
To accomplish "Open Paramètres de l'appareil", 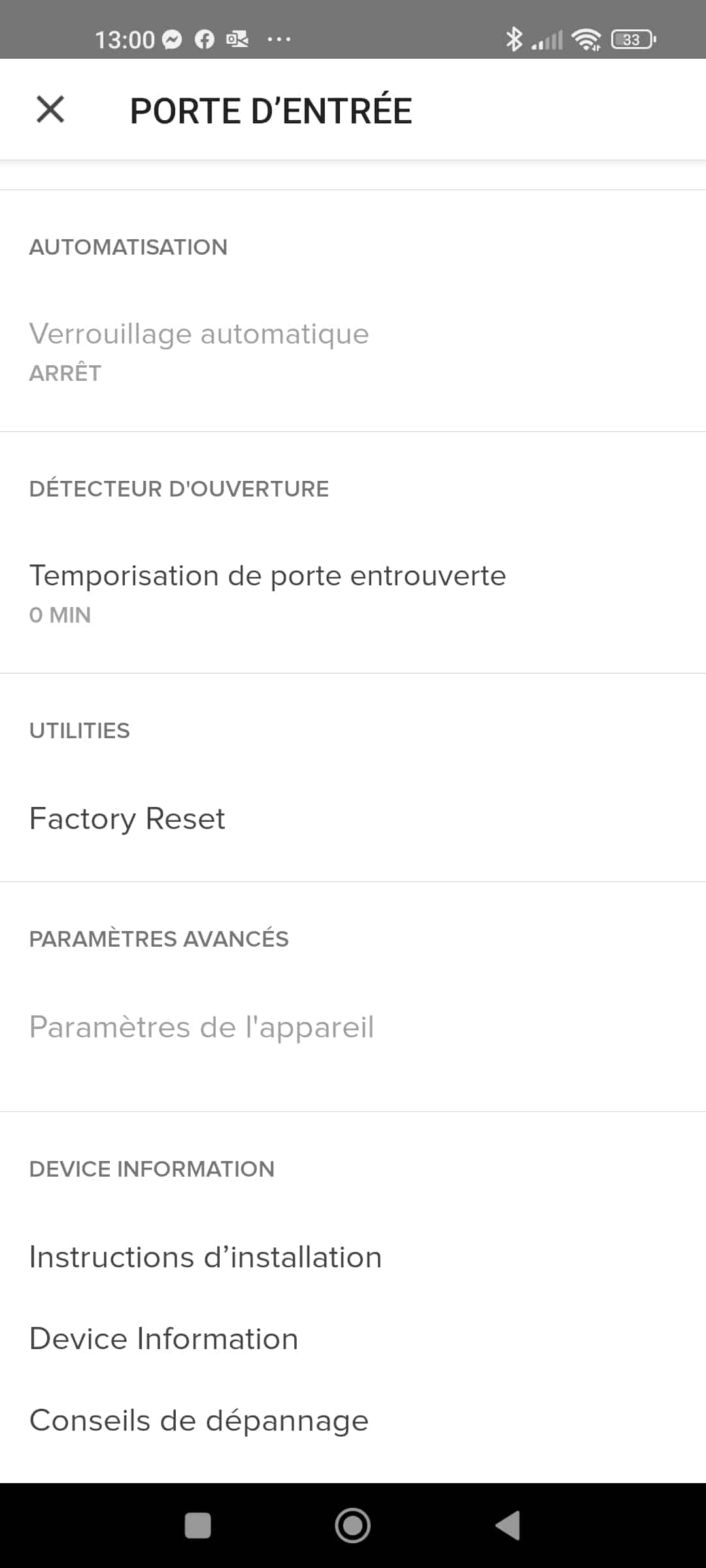I will point(353,1027).
